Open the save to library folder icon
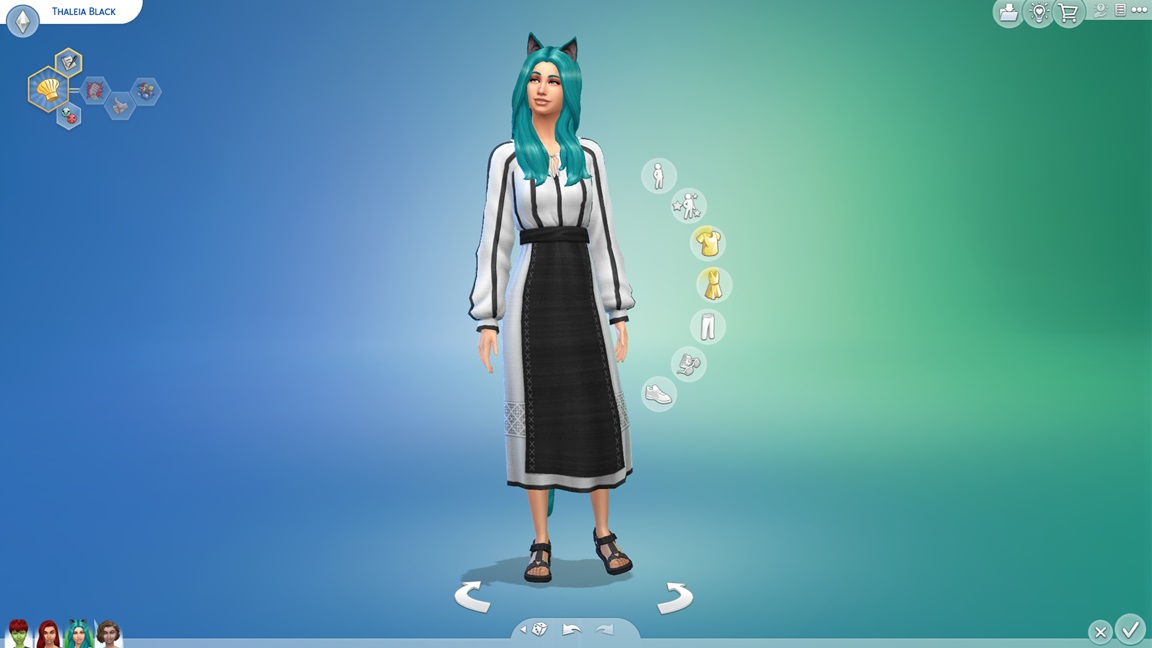1152x648 pixels. pos(1008,13)
